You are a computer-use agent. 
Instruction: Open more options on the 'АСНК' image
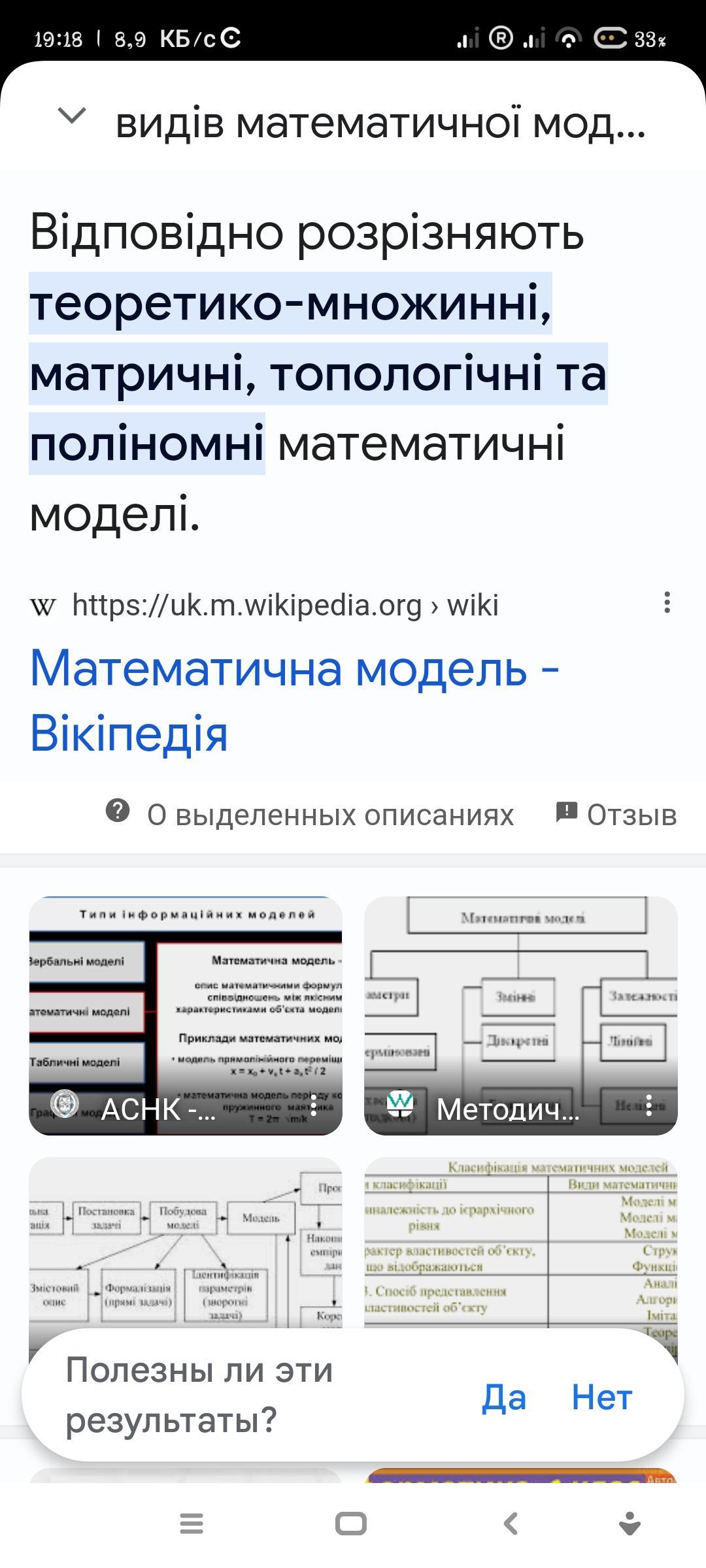coord(314,1105)
